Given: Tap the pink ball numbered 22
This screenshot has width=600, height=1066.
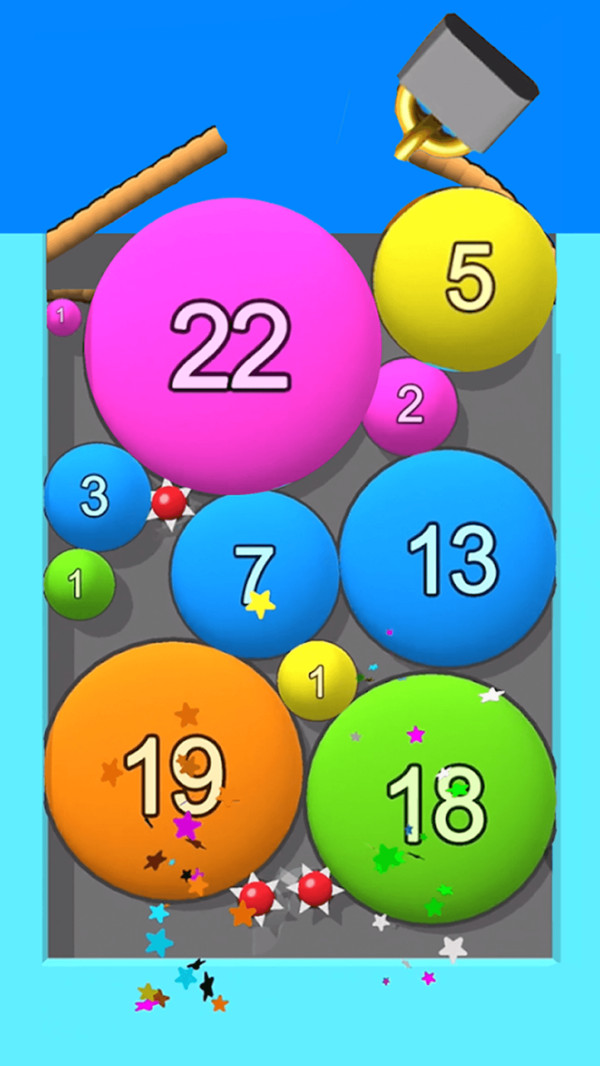Looking at the screenshot, I should 232,345.
